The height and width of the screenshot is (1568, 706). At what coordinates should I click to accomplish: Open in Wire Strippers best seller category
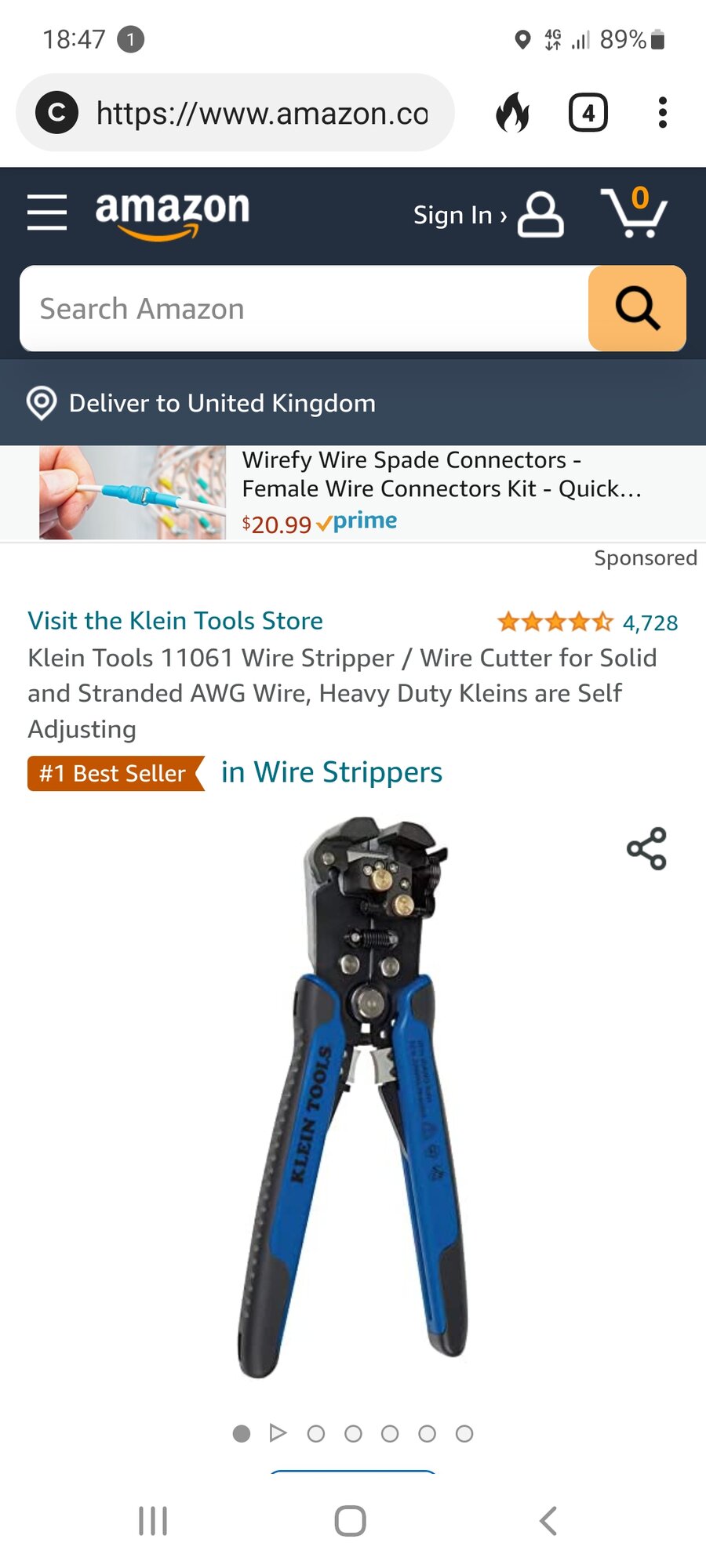coord(331,772)
